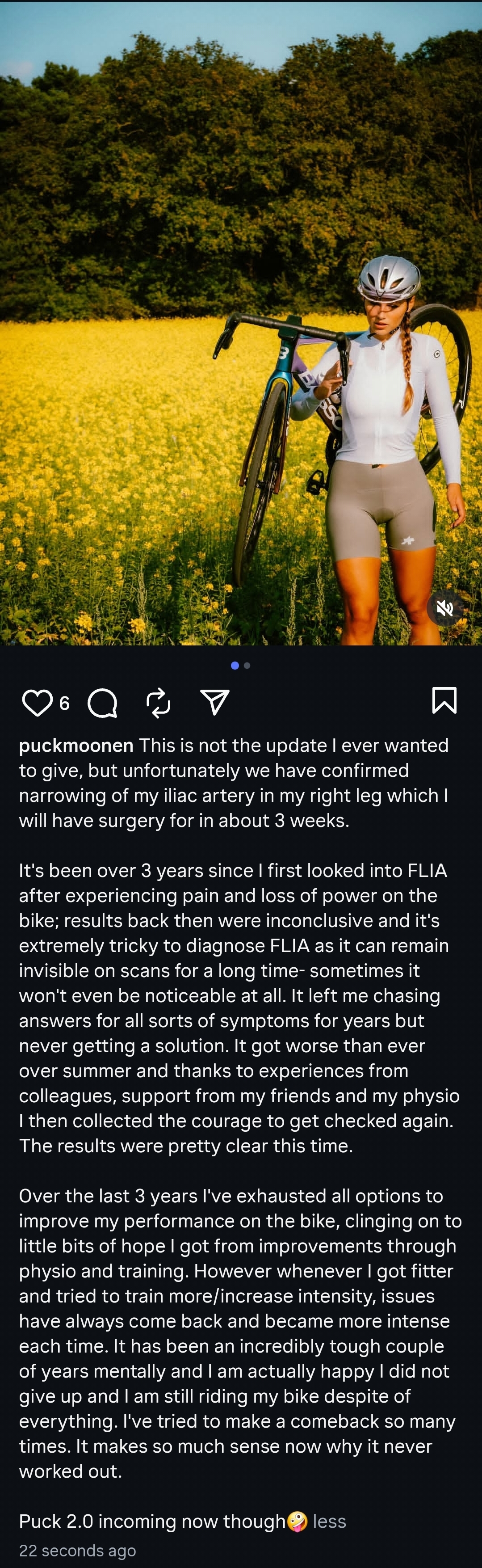
Task: Collapse the caption with 'less'
Action: 329,1521
